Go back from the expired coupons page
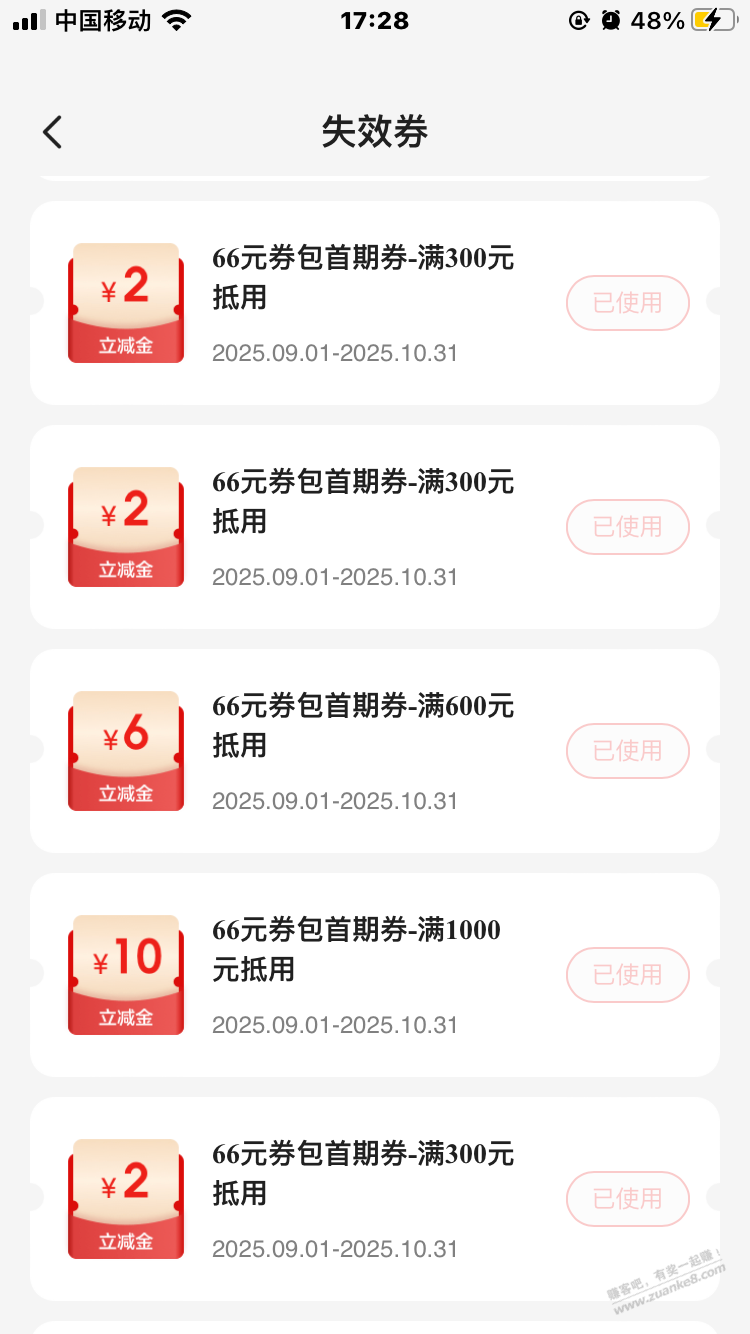The height and width of the screenshot is (1334, 750). (53, 132)
